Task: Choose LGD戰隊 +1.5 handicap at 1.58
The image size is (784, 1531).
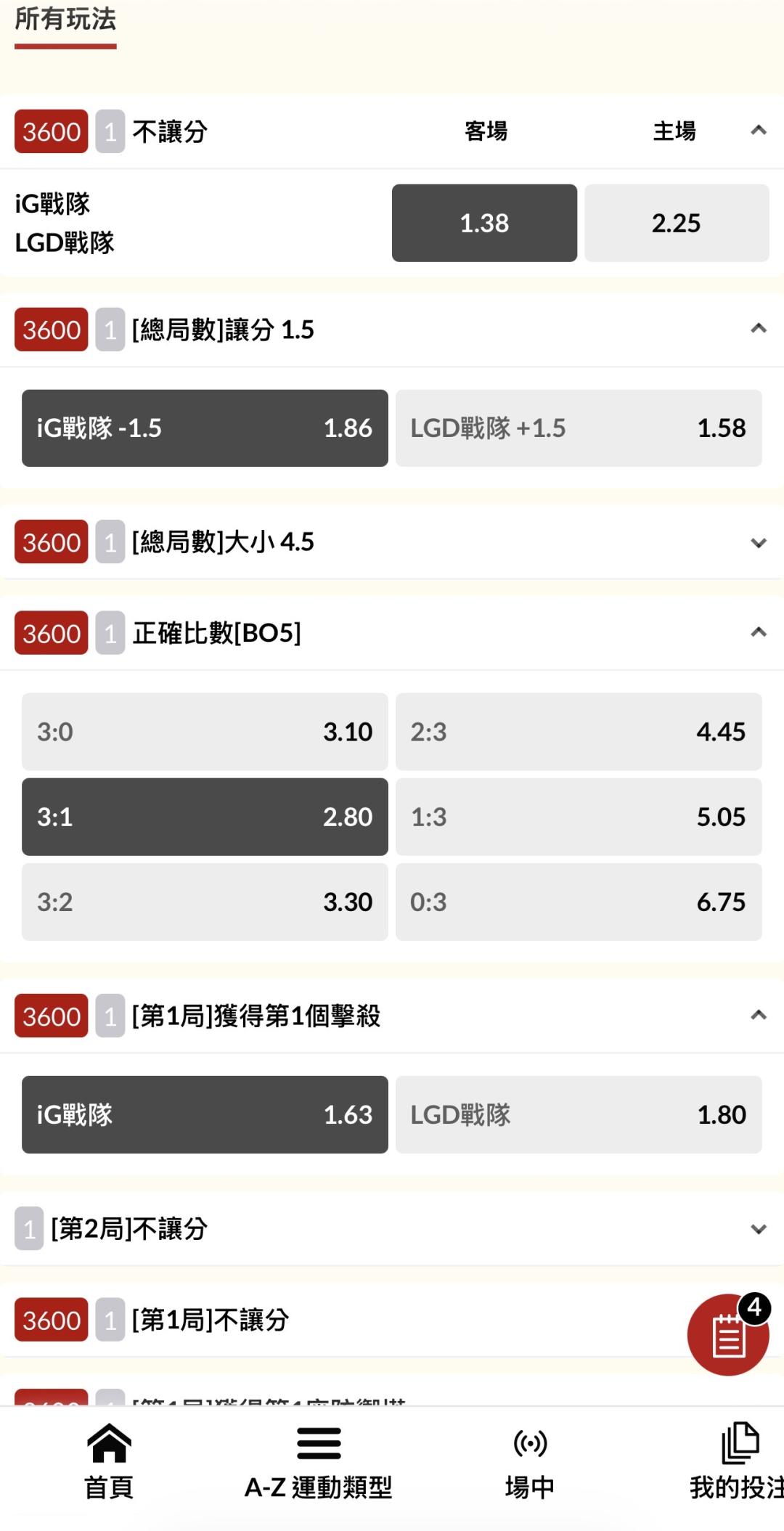Action: pos(579,428)
